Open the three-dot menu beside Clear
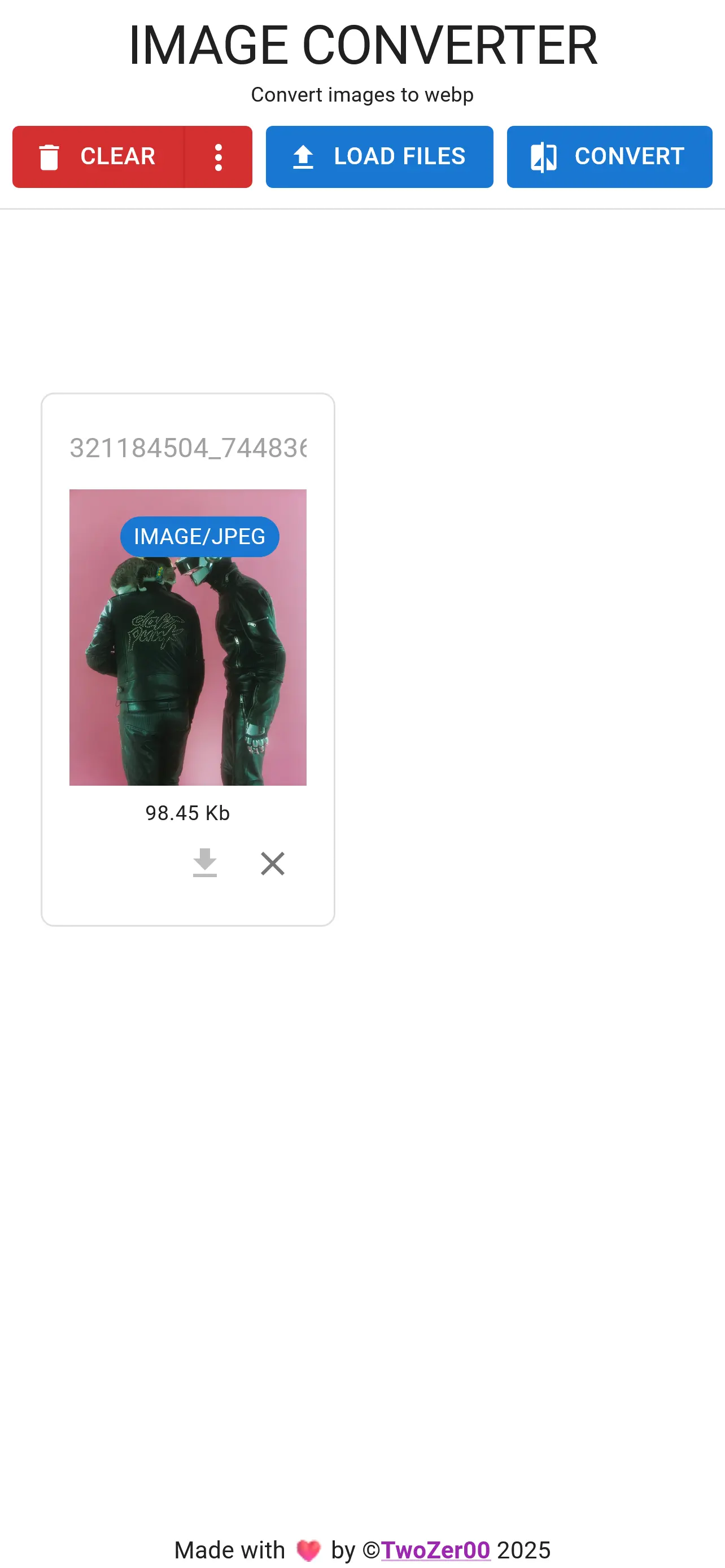 click(218, 156)
